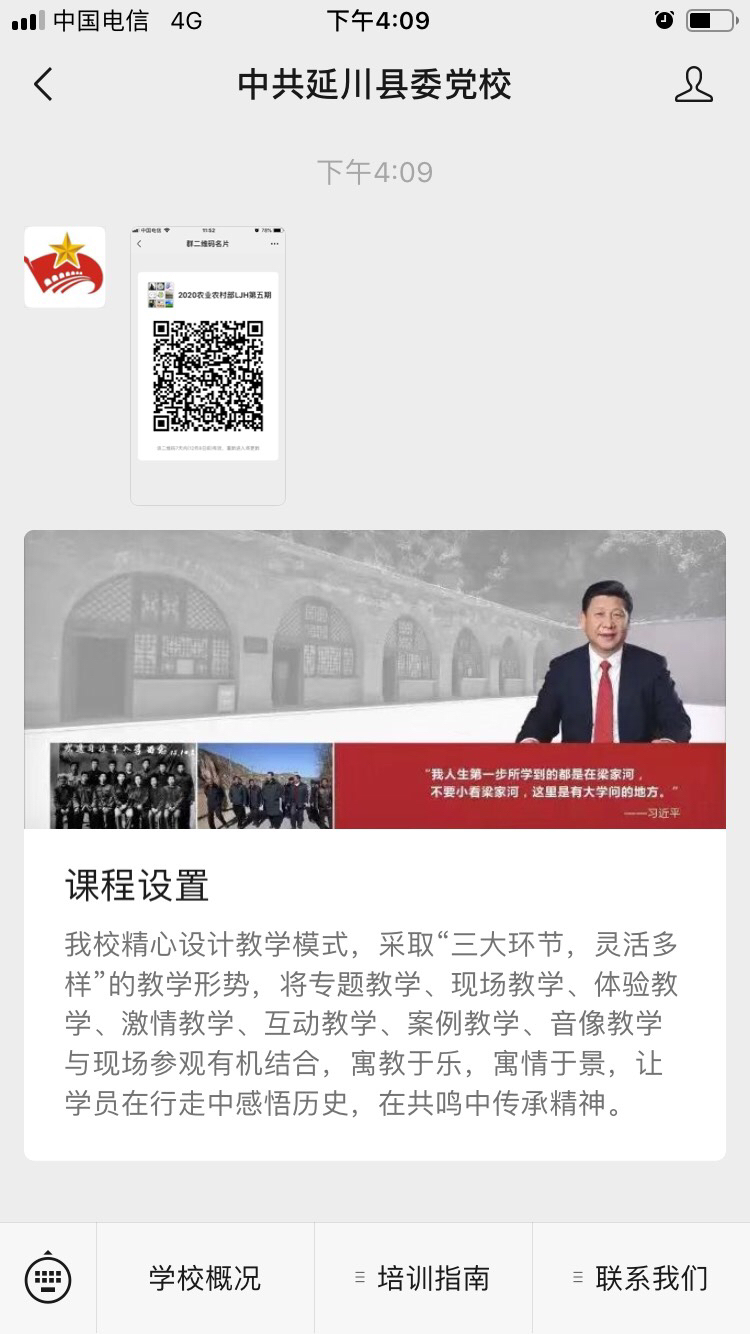Expand the 培训指南 menu
This screenshot has width=750, height=1334.
pyautogui.click(x=423, y=1278)
